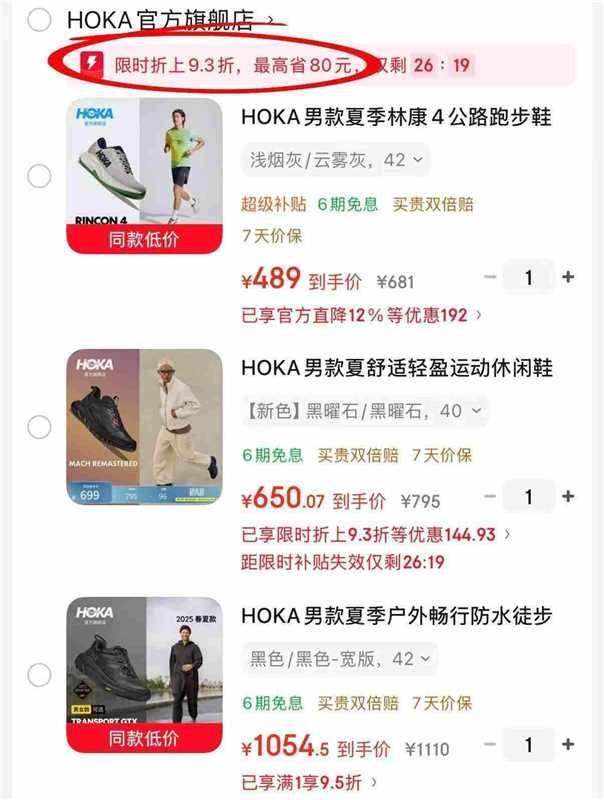Viewport: 604px width, 800px height.
Task: Tick the checkbox for the 舒适轻盈运动休闲鞋 item
Action: coord(39,427)
